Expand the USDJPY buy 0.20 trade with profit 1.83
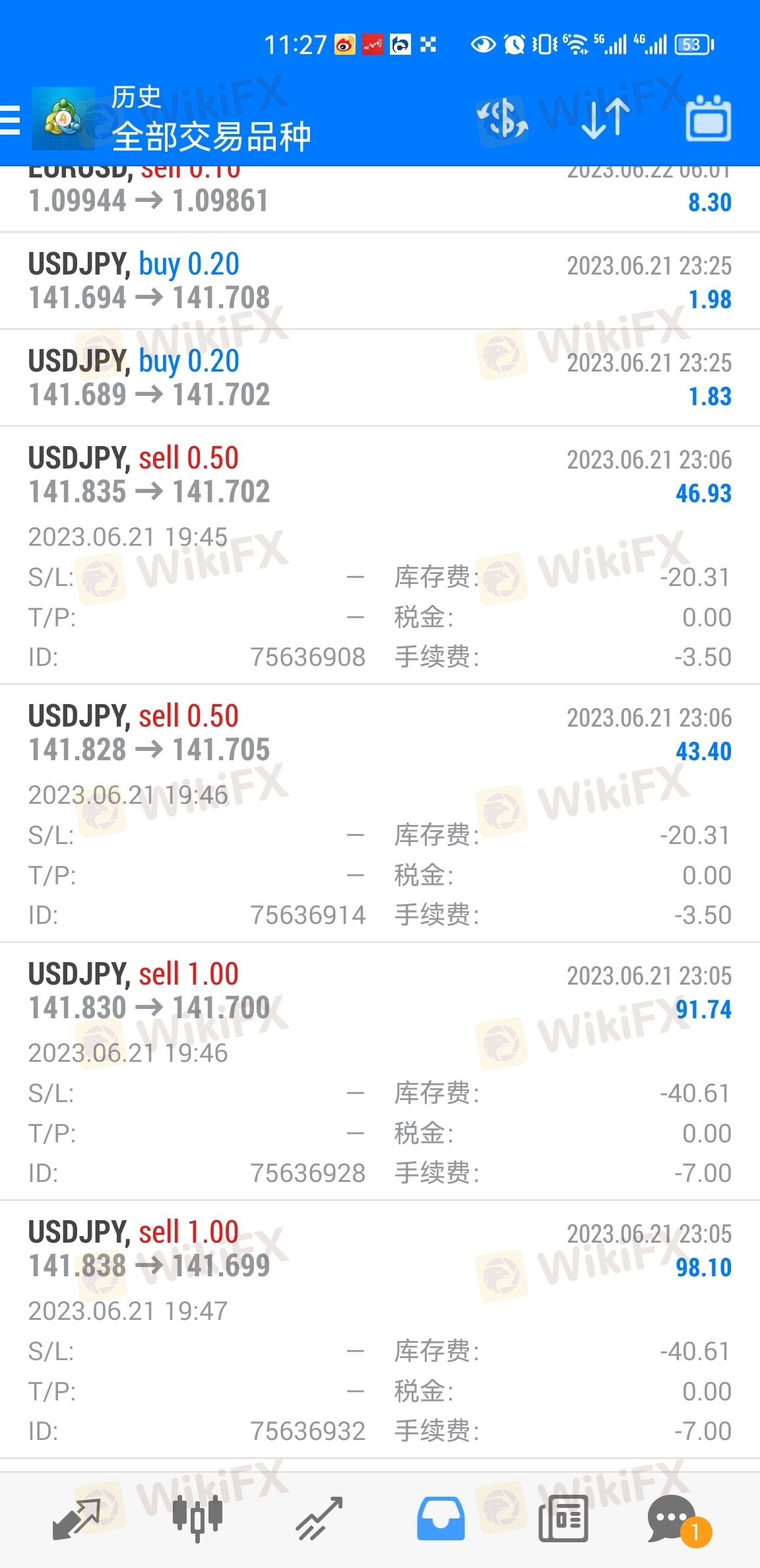 380,378
